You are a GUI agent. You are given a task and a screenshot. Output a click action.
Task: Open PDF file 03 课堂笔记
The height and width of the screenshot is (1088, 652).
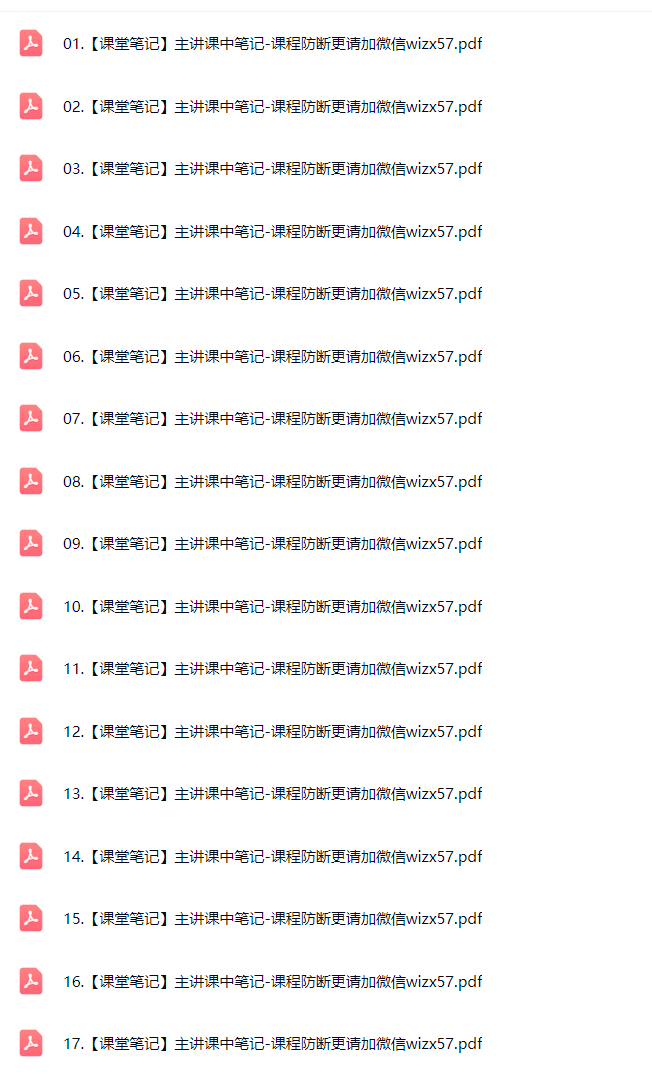click(x=272, y=169)
